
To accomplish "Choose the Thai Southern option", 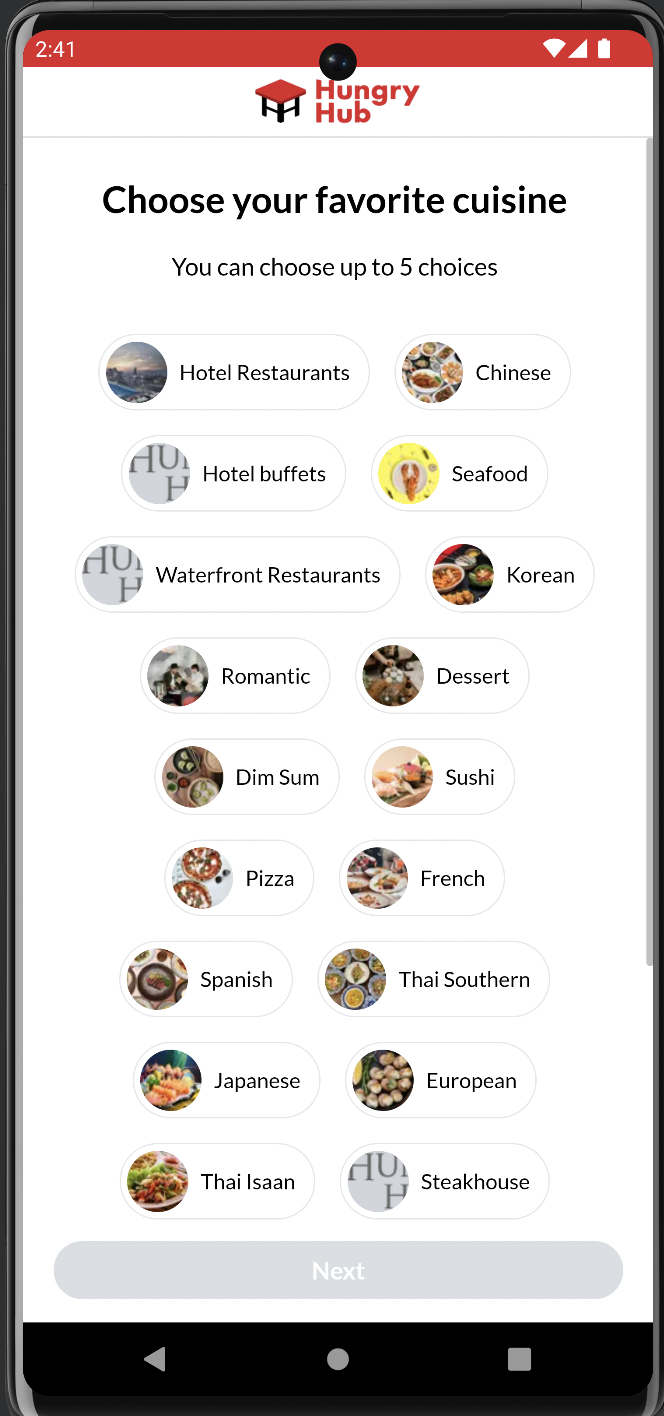I will (x=434, y=979).
